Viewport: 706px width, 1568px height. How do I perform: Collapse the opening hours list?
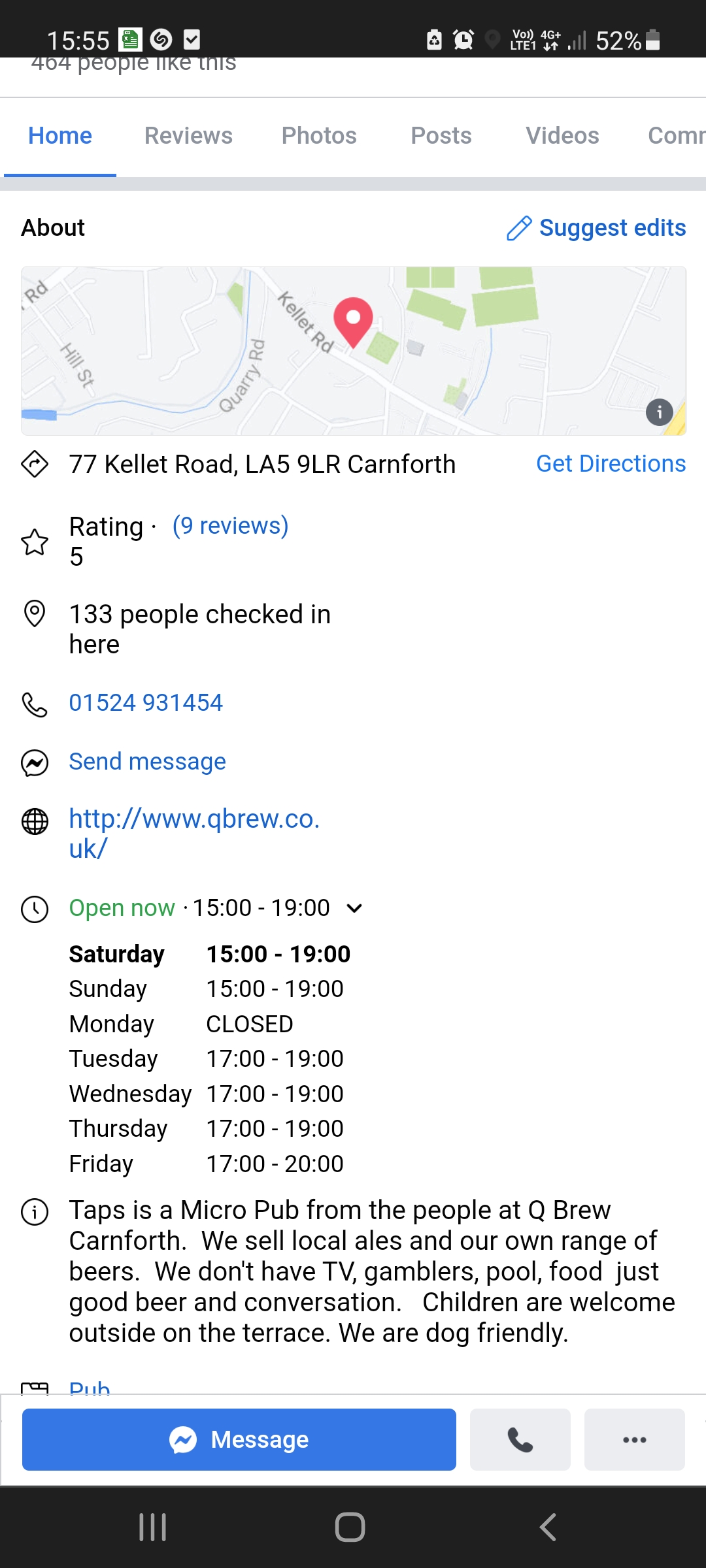click(x=354, y=908)
